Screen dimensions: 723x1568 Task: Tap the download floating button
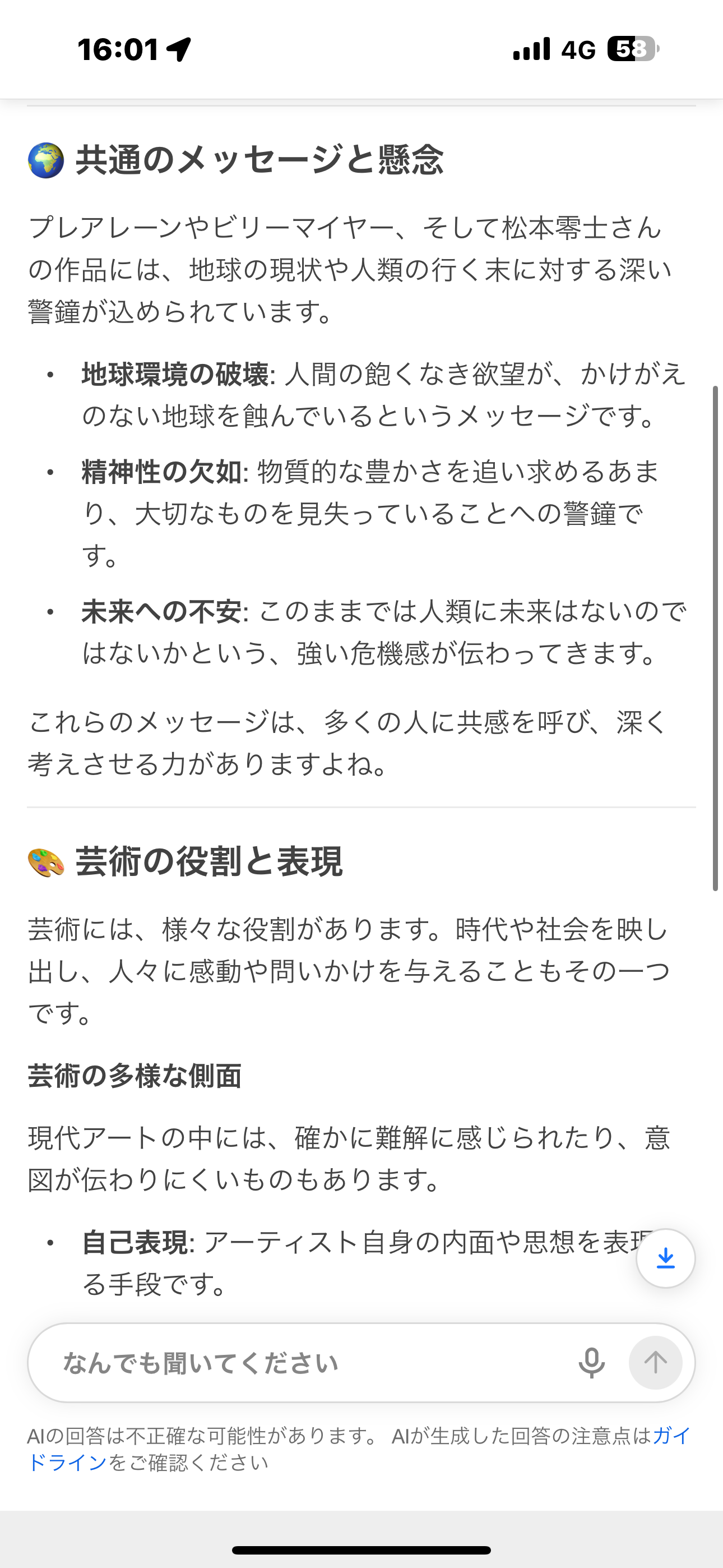point(665,1258)
